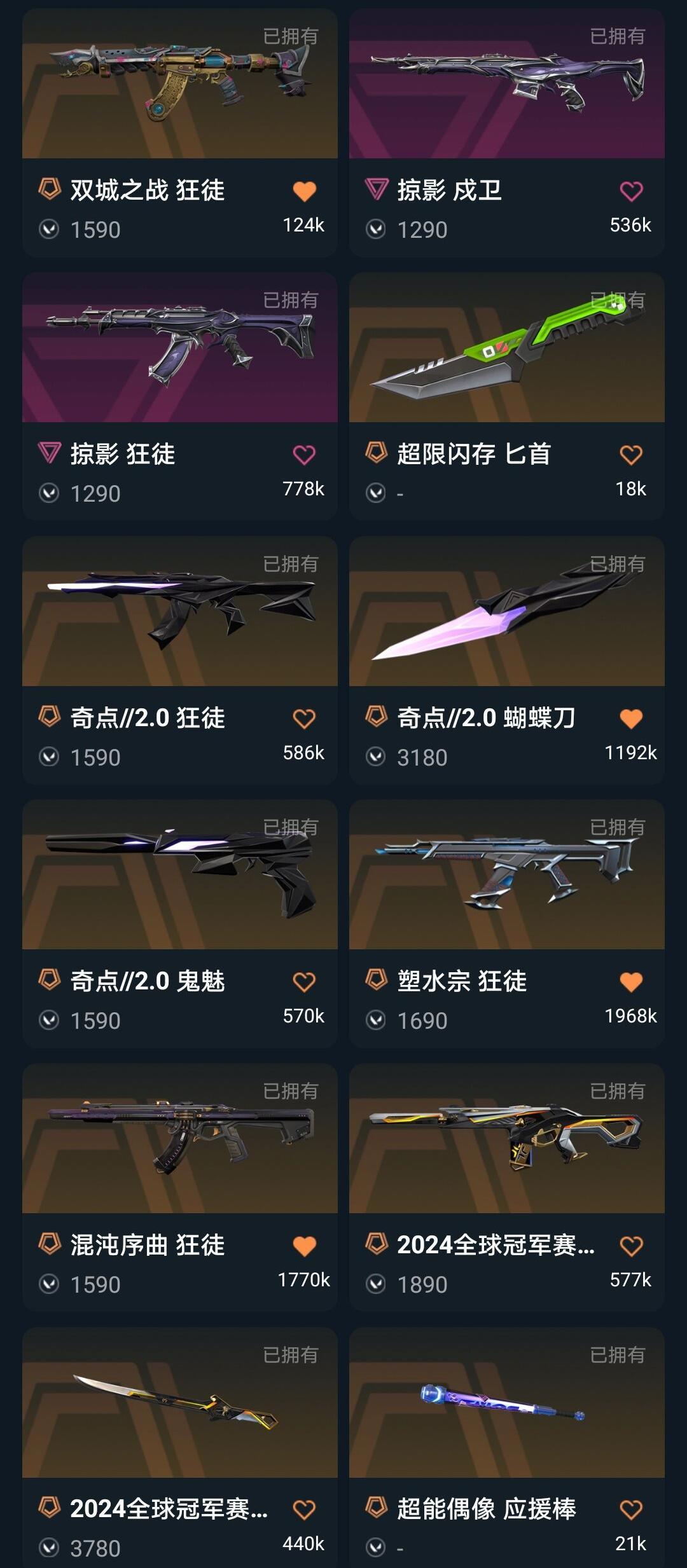Viewport: 687px width, 1568px height.
Task: Unlike the 混沌序曲 狂徒 skin
Action: coord(304,1246)
